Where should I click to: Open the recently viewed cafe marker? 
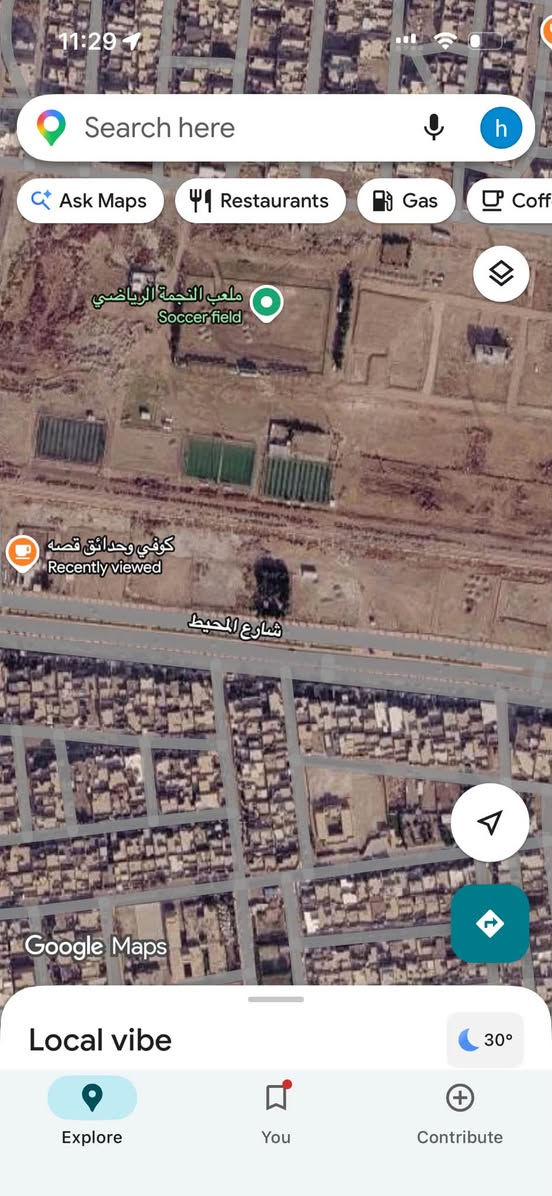click(22, 552)
